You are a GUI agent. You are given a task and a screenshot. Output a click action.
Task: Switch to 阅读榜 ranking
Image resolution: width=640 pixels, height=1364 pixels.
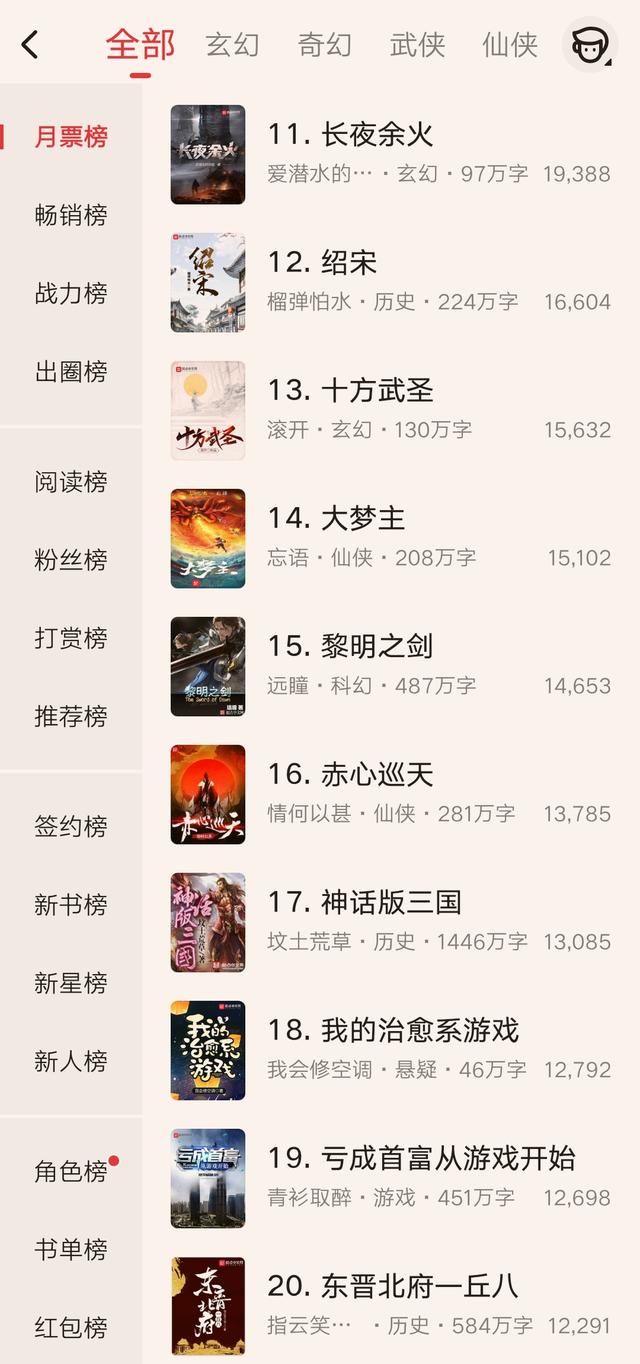tap(71, 482)
